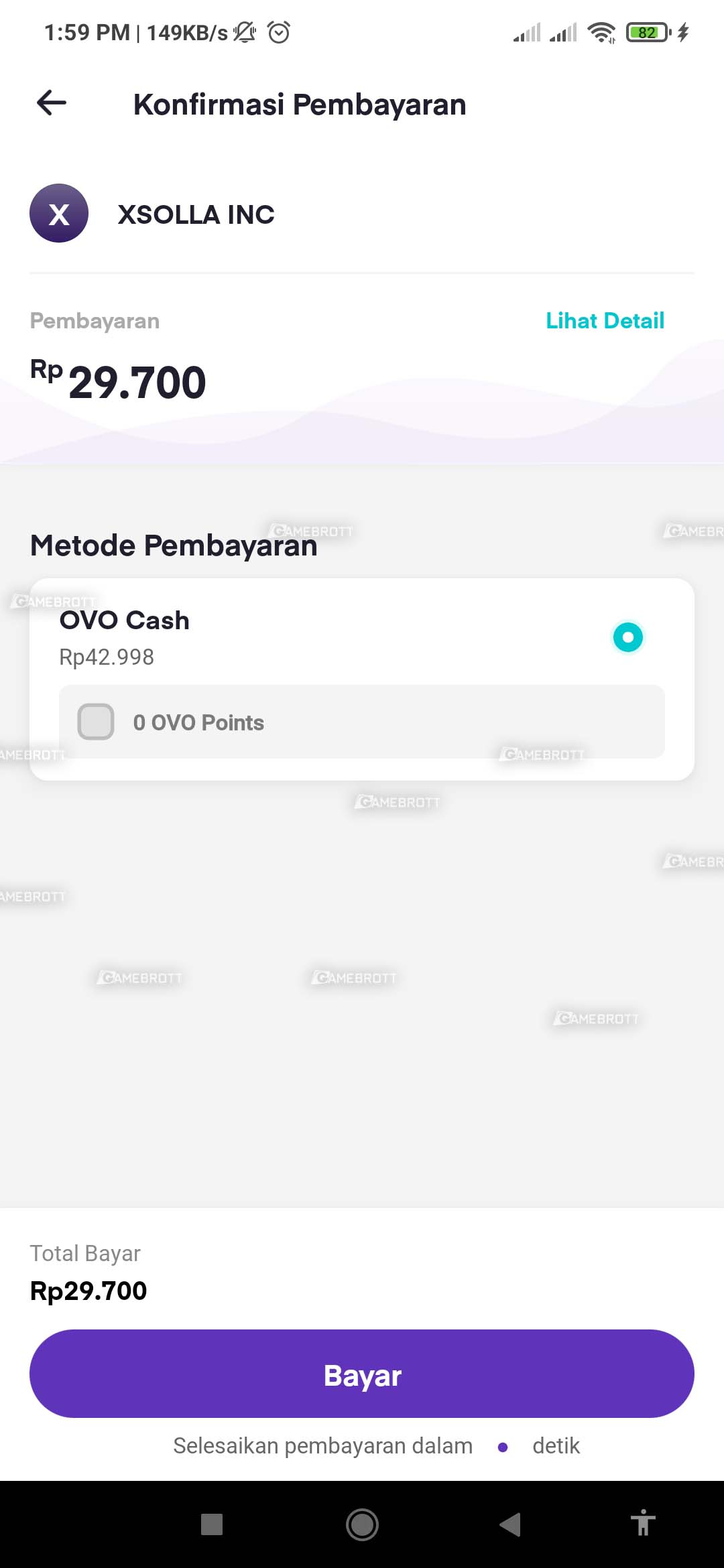Screen dimensions: 724x1568
Task: Go back from Konfirmasi Pembayaran
Action: [52, 103]
